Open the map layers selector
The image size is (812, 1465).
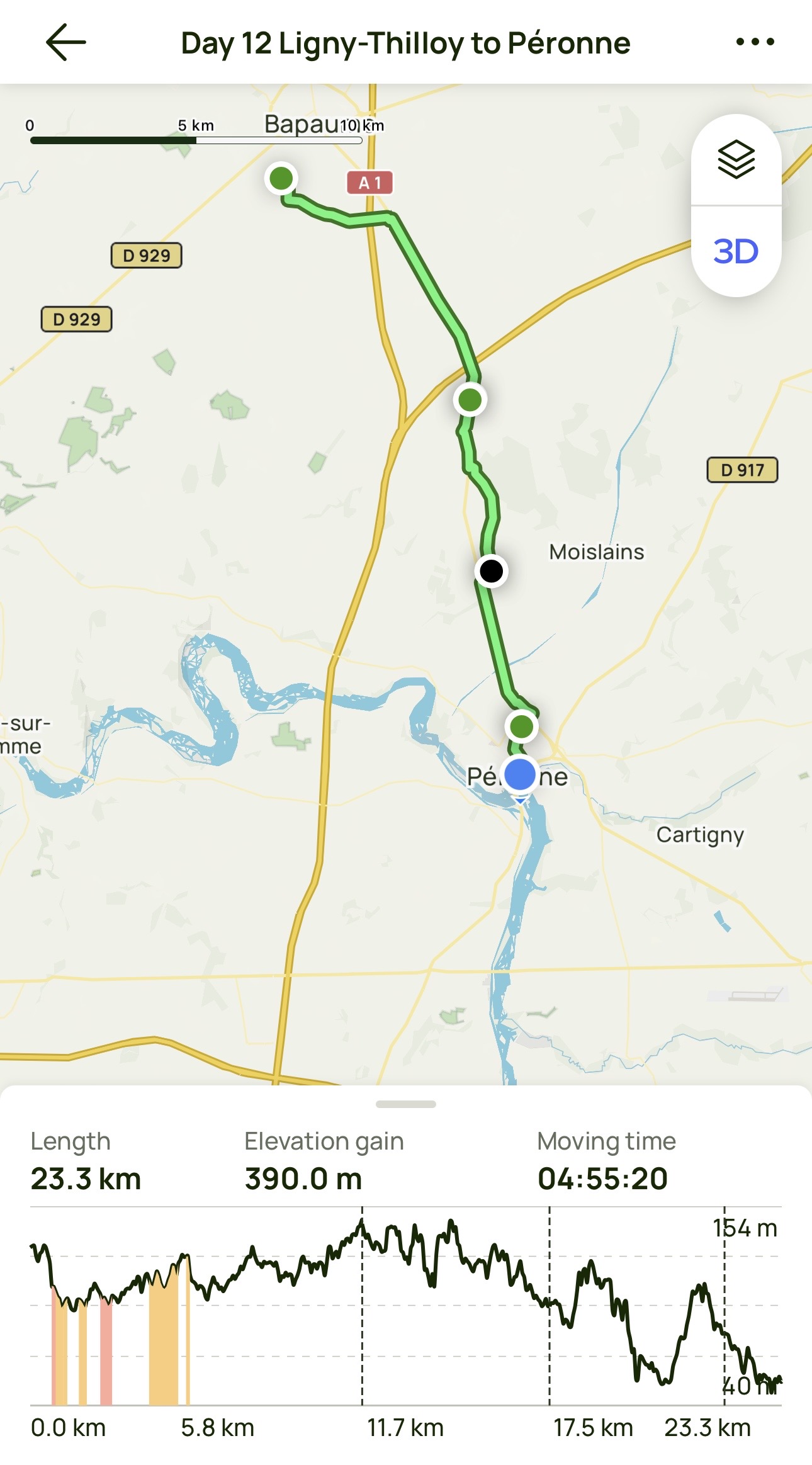click(x=736, y=160)
